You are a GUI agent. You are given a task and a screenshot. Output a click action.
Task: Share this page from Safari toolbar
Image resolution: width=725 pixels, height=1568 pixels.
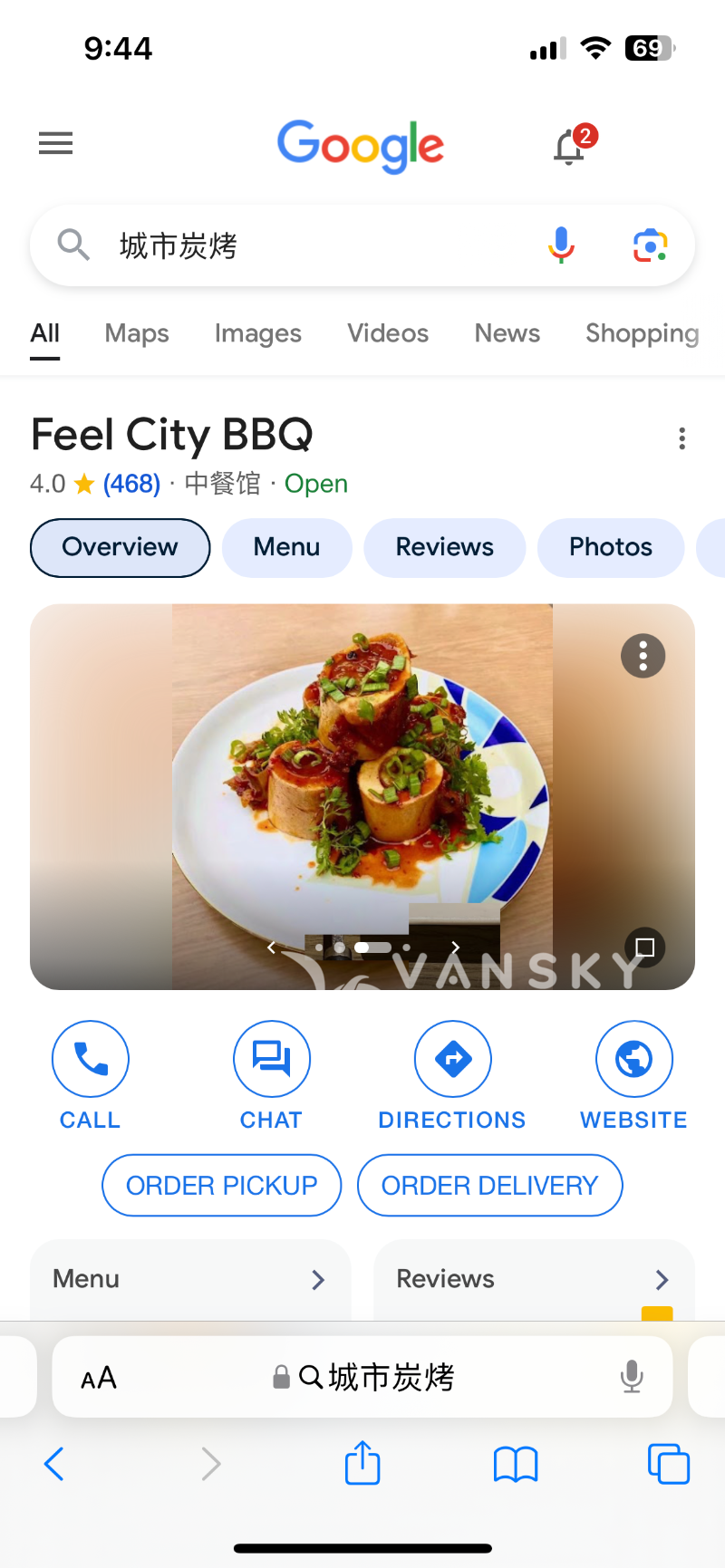362,1463
